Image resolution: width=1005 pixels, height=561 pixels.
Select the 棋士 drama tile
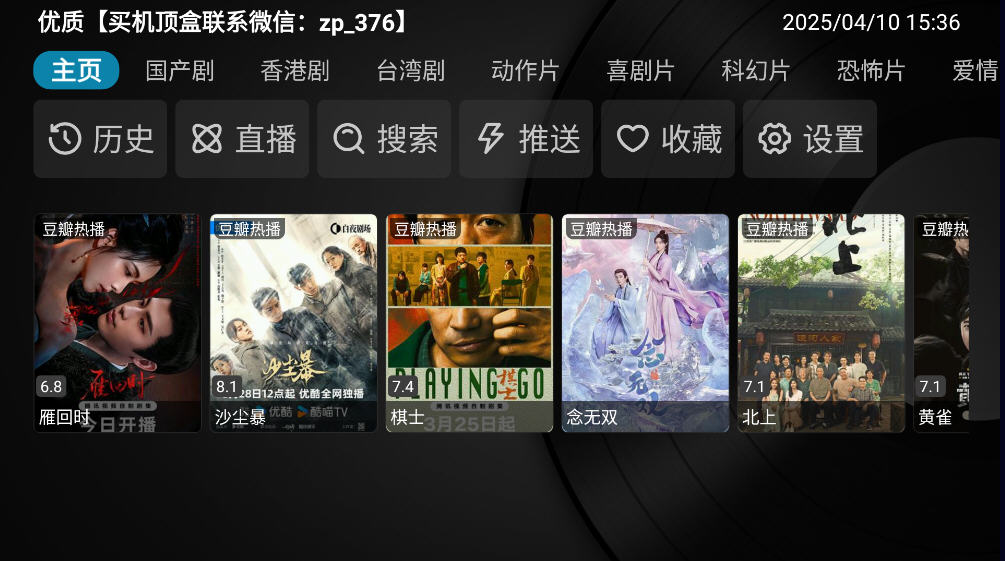pos(469,322)
